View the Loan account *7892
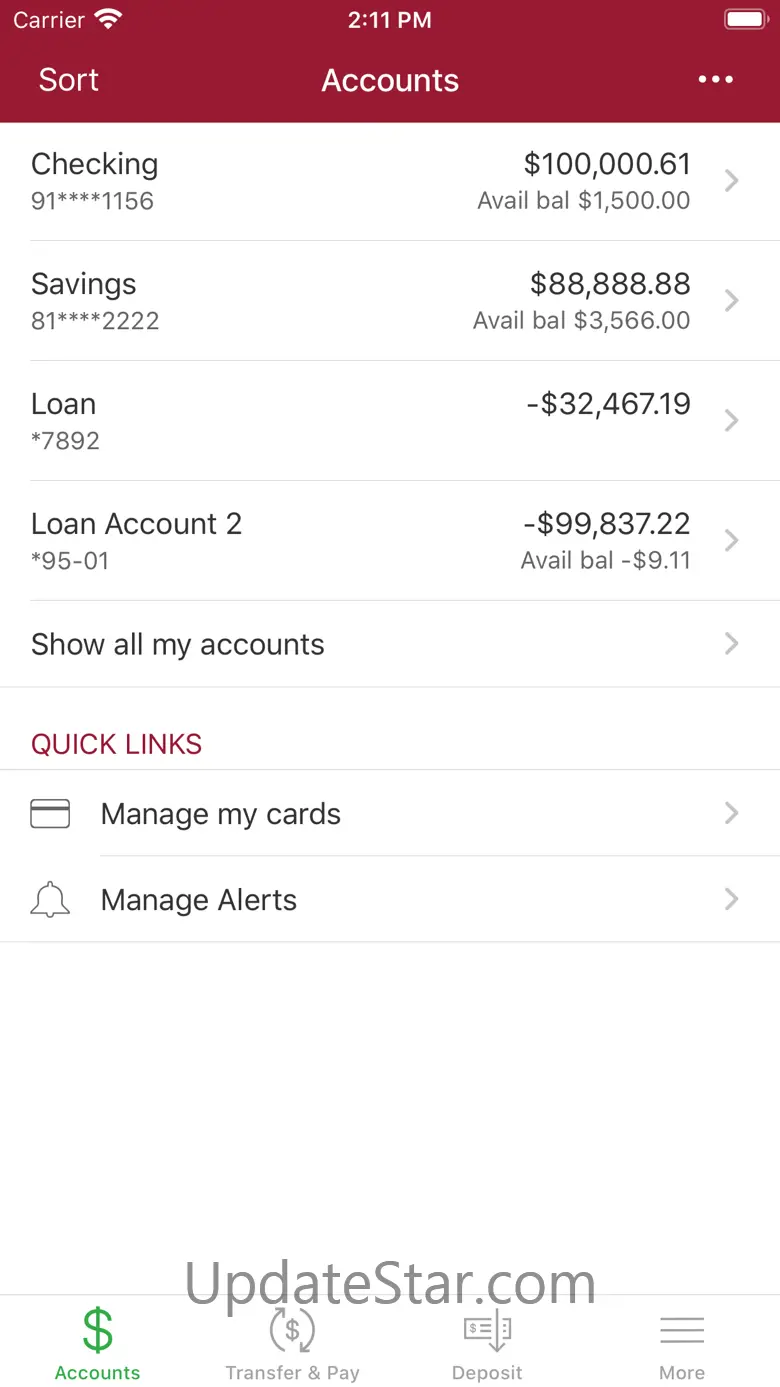 click(x=390, y=421)
